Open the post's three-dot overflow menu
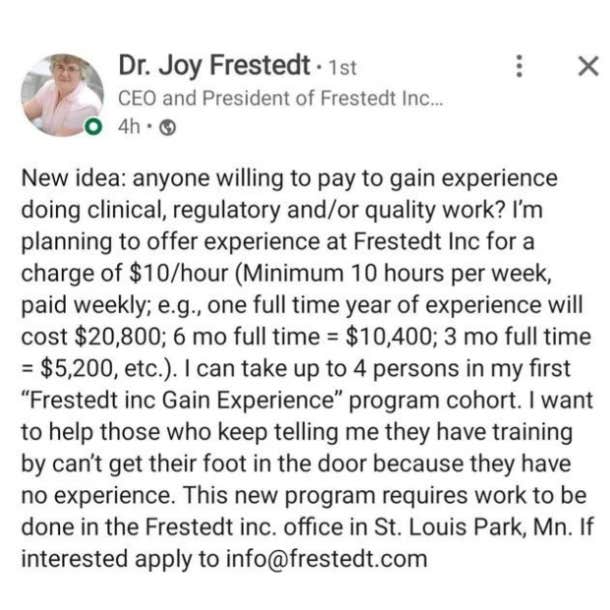Screen dimensions: 610x610 tap(518, 67)
